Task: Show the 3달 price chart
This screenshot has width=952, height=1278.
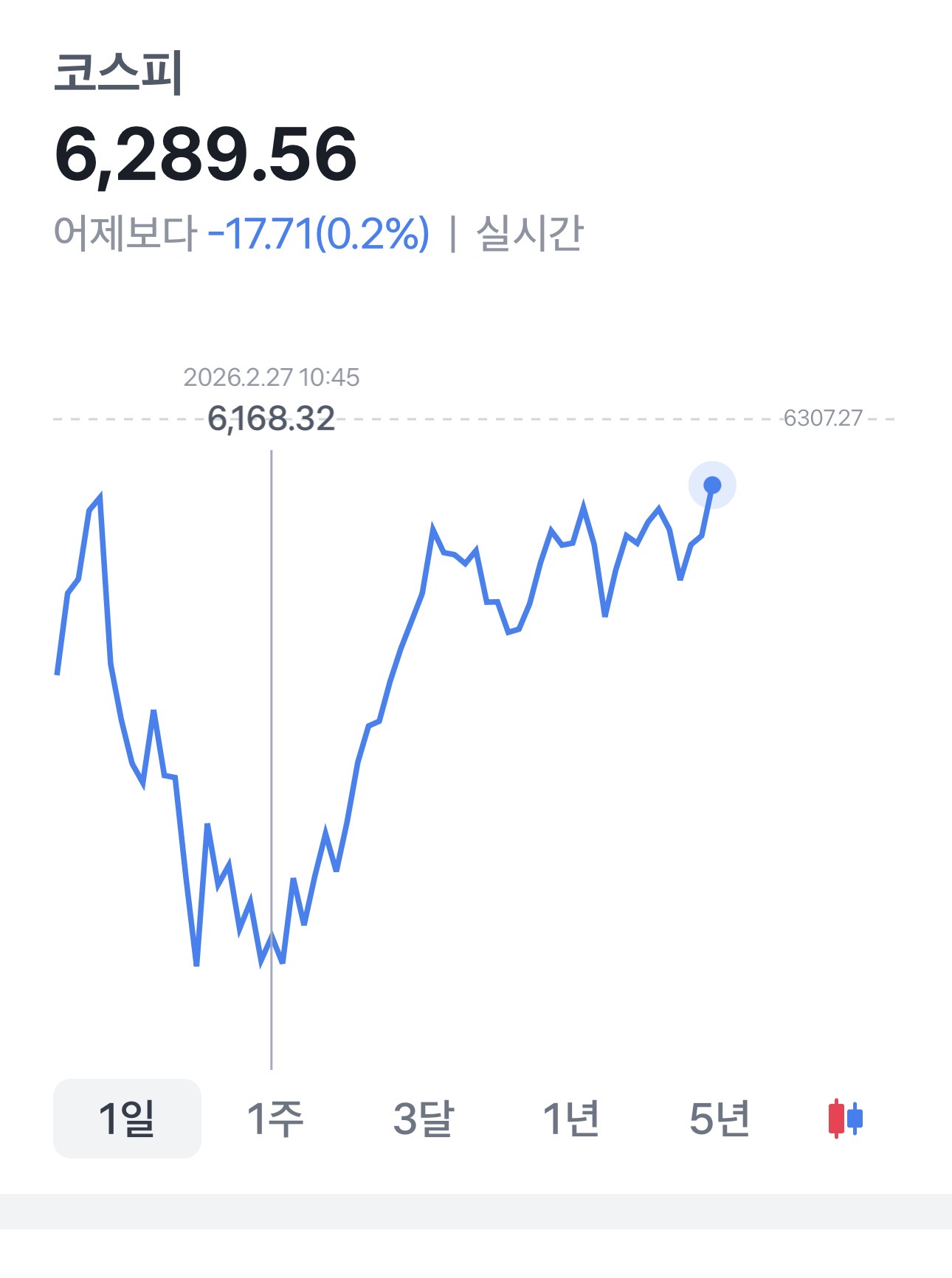Action: click(x=424, y=1119)
